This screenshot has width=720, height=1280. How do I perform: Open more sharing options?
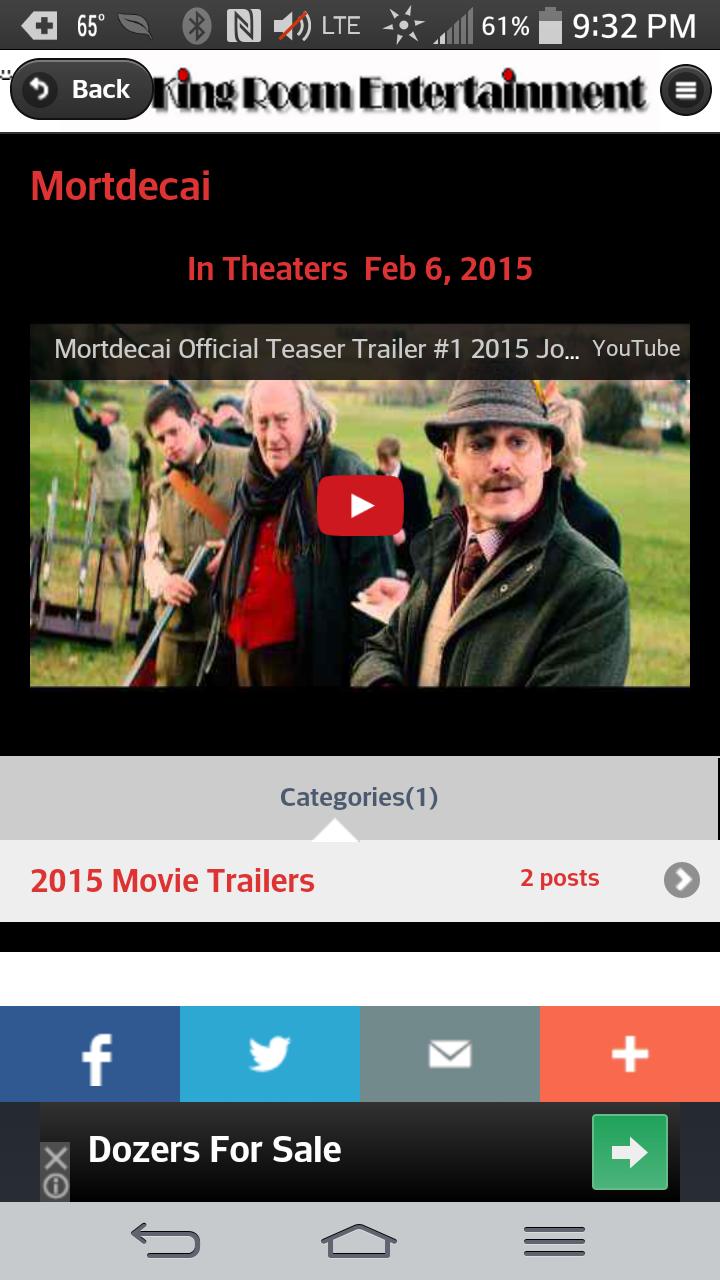click(630, 1054)
